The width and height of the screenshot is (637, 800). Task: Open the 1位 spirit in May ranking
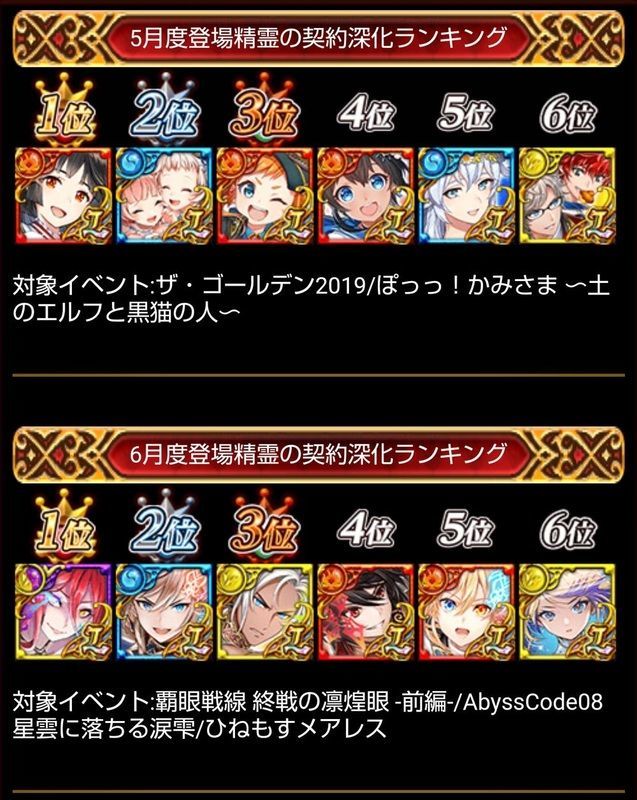[63, 196]
